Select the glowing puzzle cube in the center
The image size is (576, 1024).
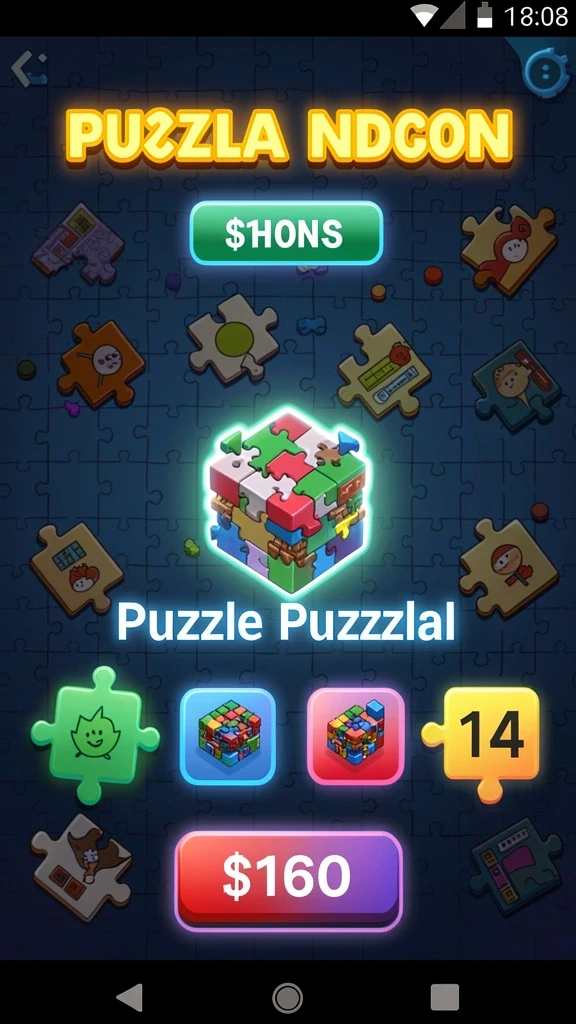pos(285,501)
